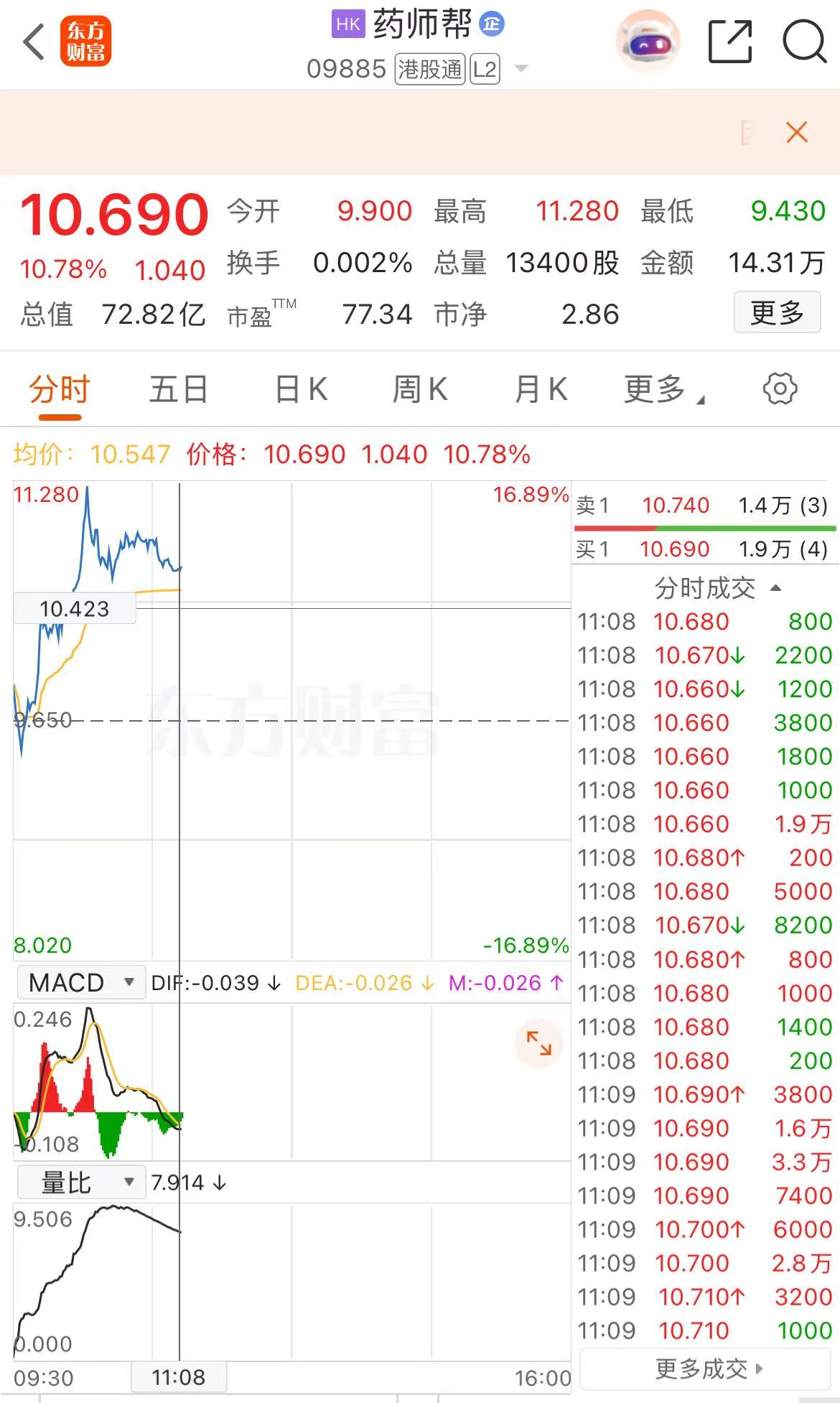Open 更多成交 for more trades
The height and width of the screenshot is (1403, 840).
[707, 1369]
